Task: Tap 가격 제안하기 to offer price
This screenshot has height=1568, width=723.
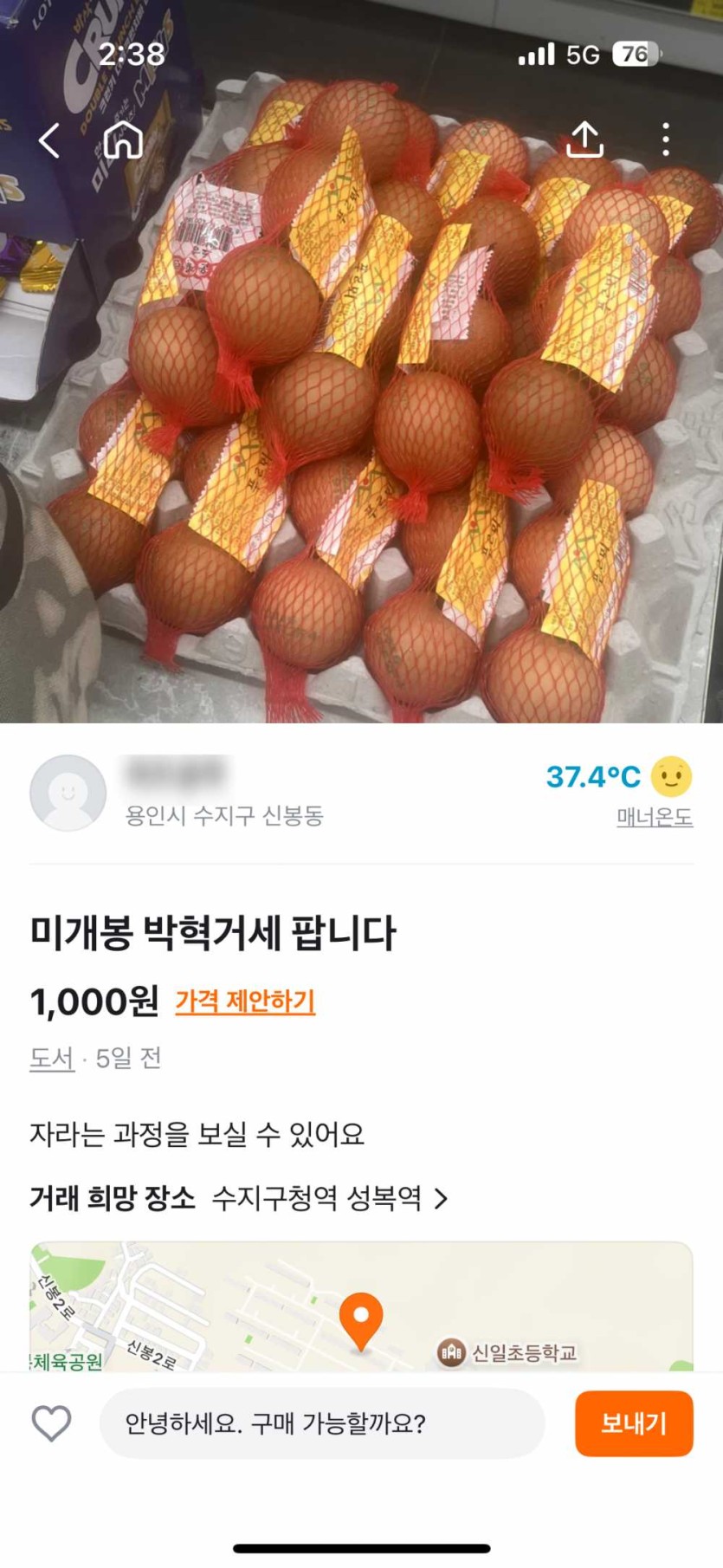Action: 245,1001
